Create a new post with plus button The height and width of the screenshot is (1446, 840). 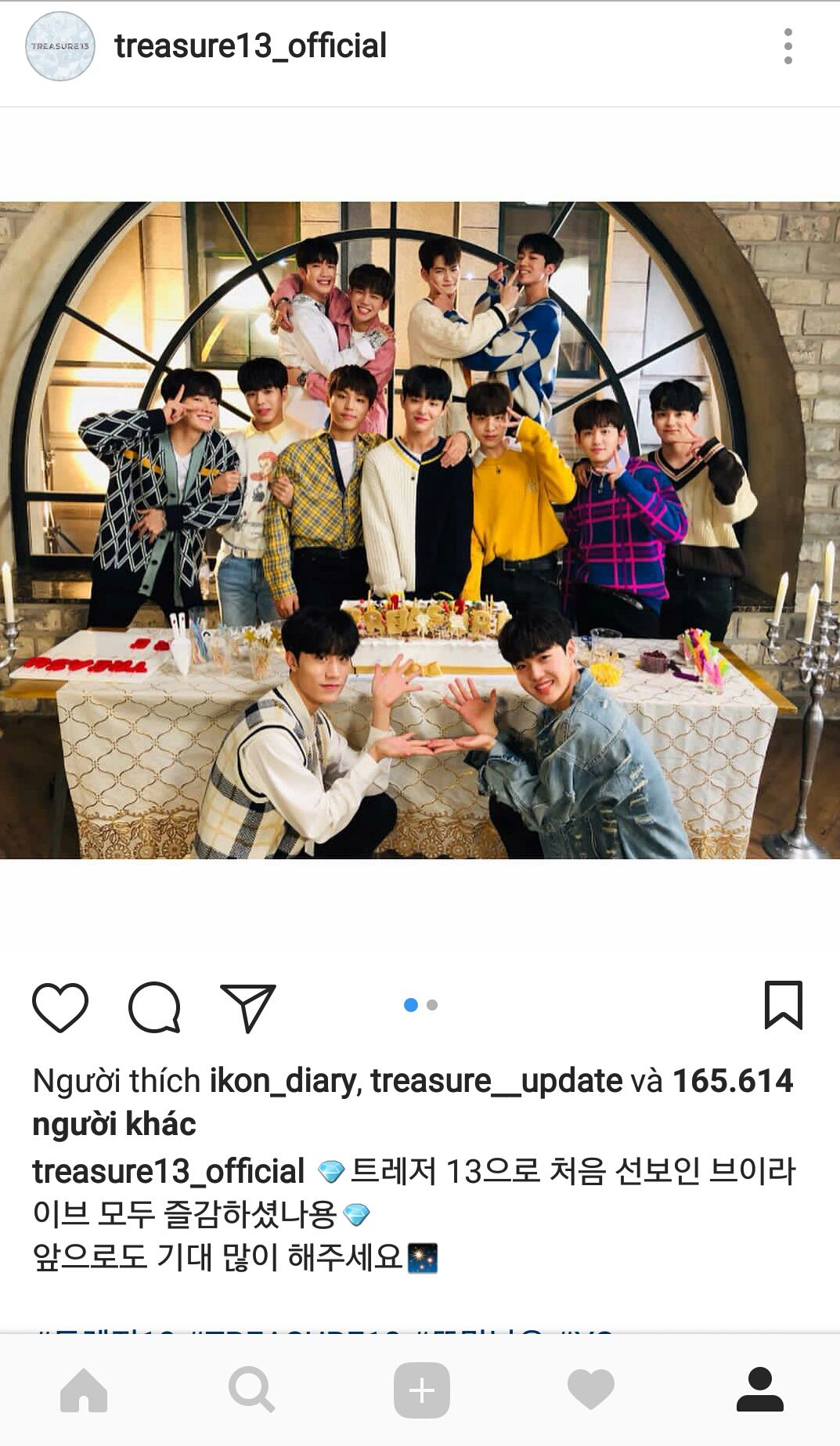pos(421,1390)
